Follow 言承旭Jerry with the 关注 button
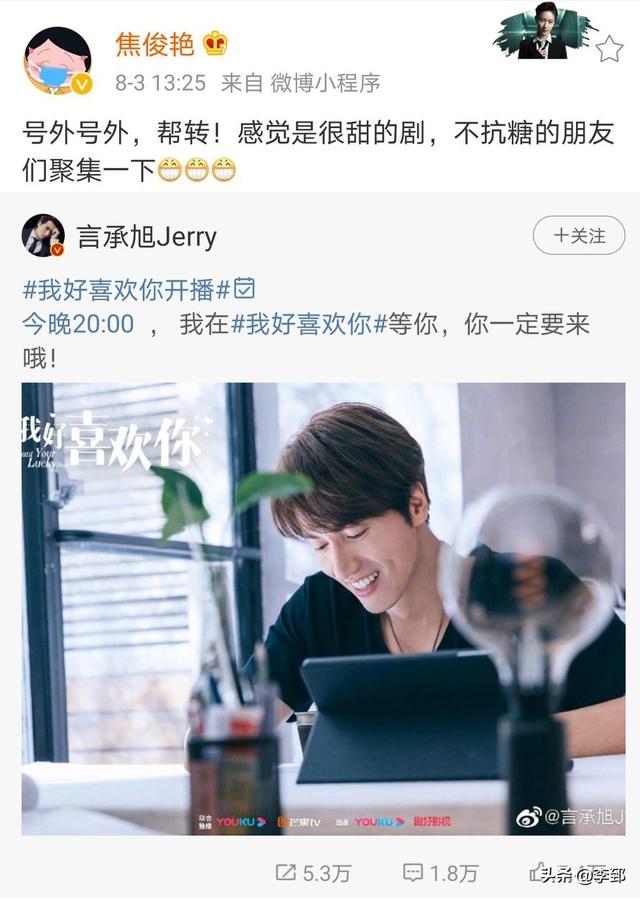The image size is (640, 898). pyautogui.click(x=578, y=236)
